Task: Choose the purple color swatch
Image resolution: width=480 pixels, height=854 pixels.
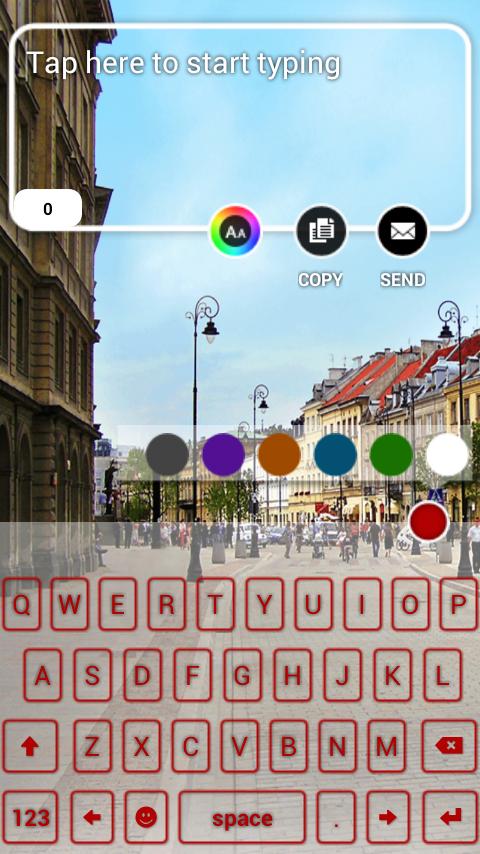Action: pyautogui.click(x=223, y=455)
